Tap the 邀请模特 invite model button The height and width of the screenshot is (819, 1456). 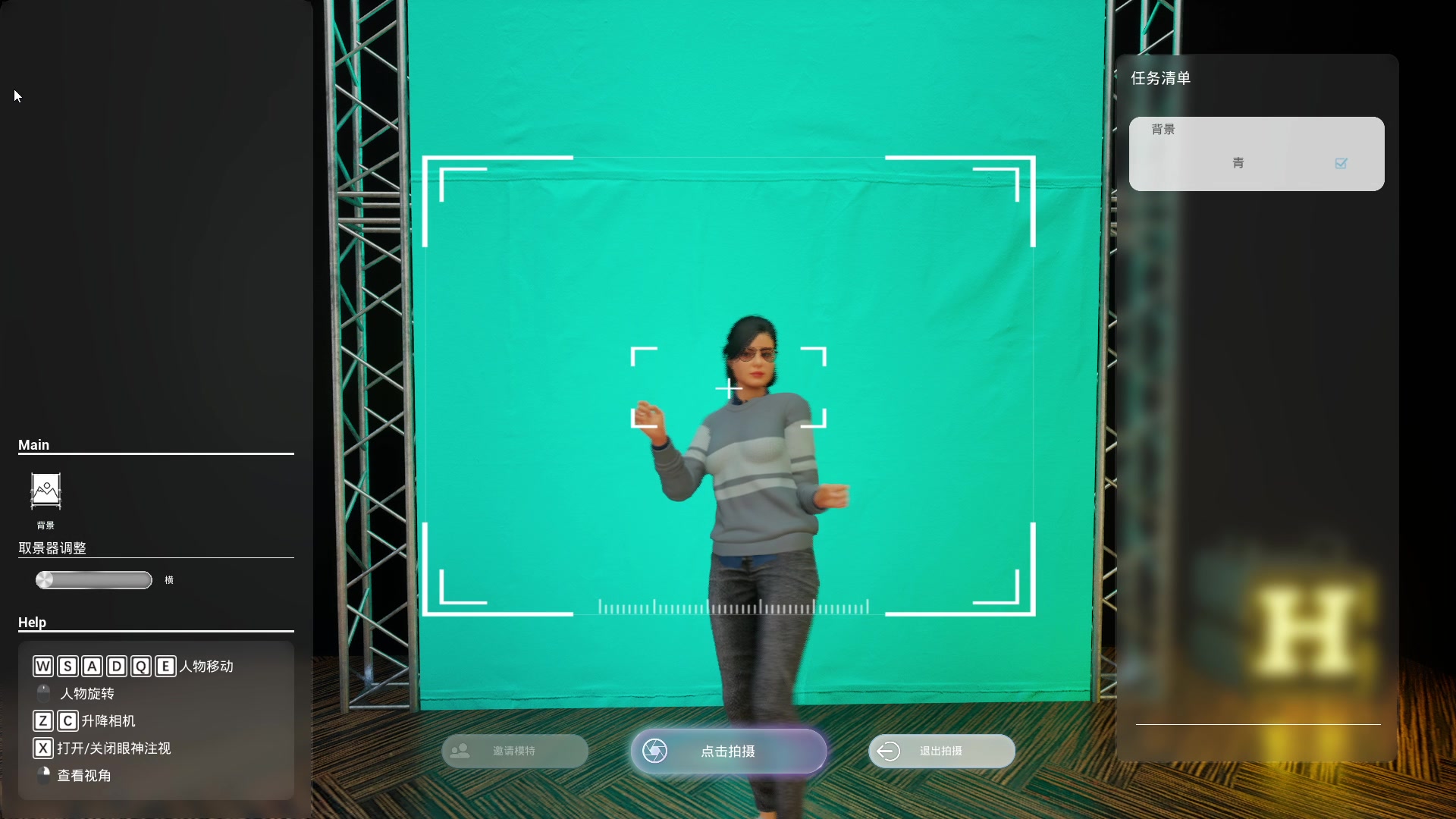point(514,751)
